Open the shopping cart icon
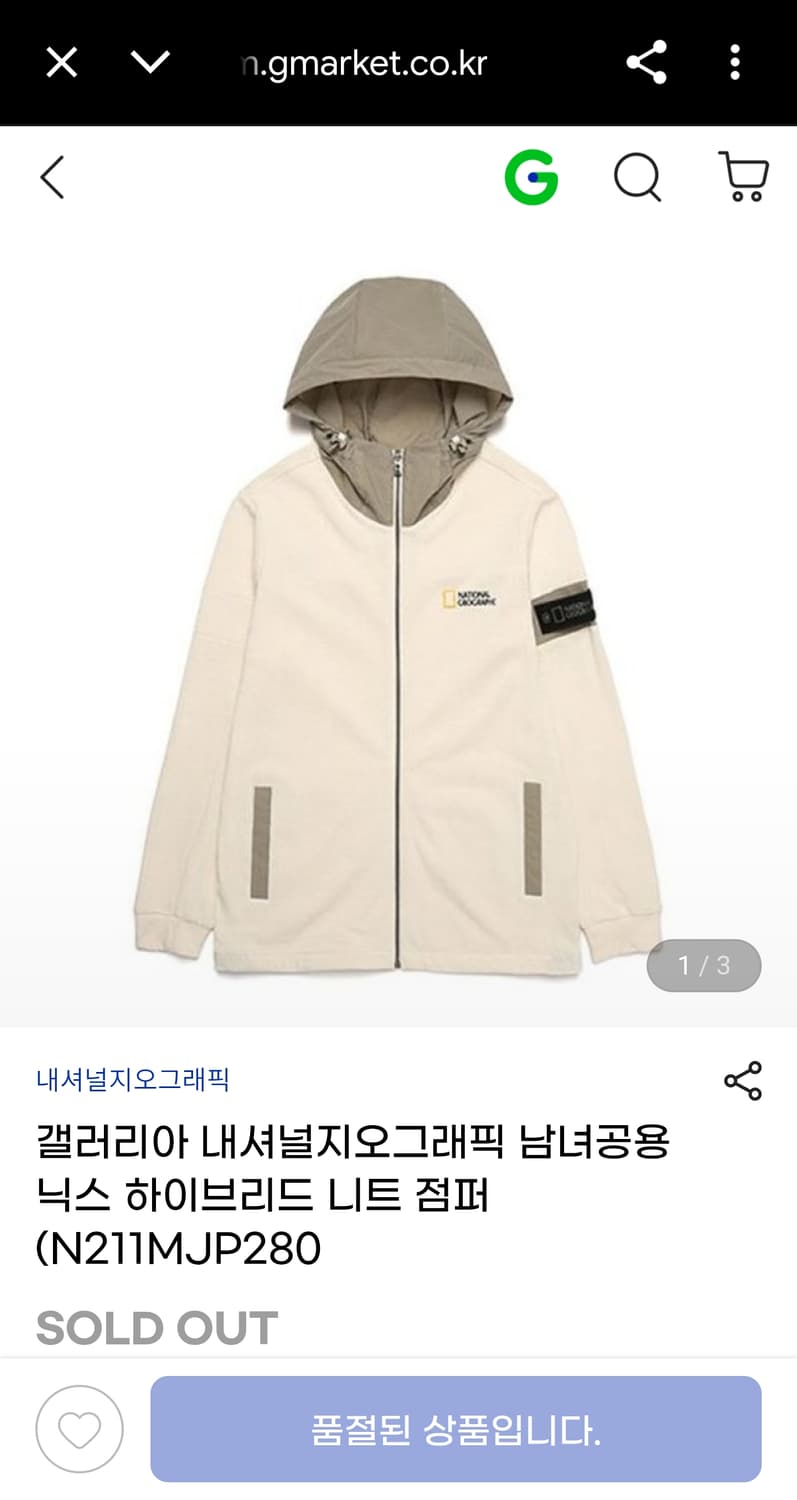This screenshot has height=1500, width=797. pos(741,178)
